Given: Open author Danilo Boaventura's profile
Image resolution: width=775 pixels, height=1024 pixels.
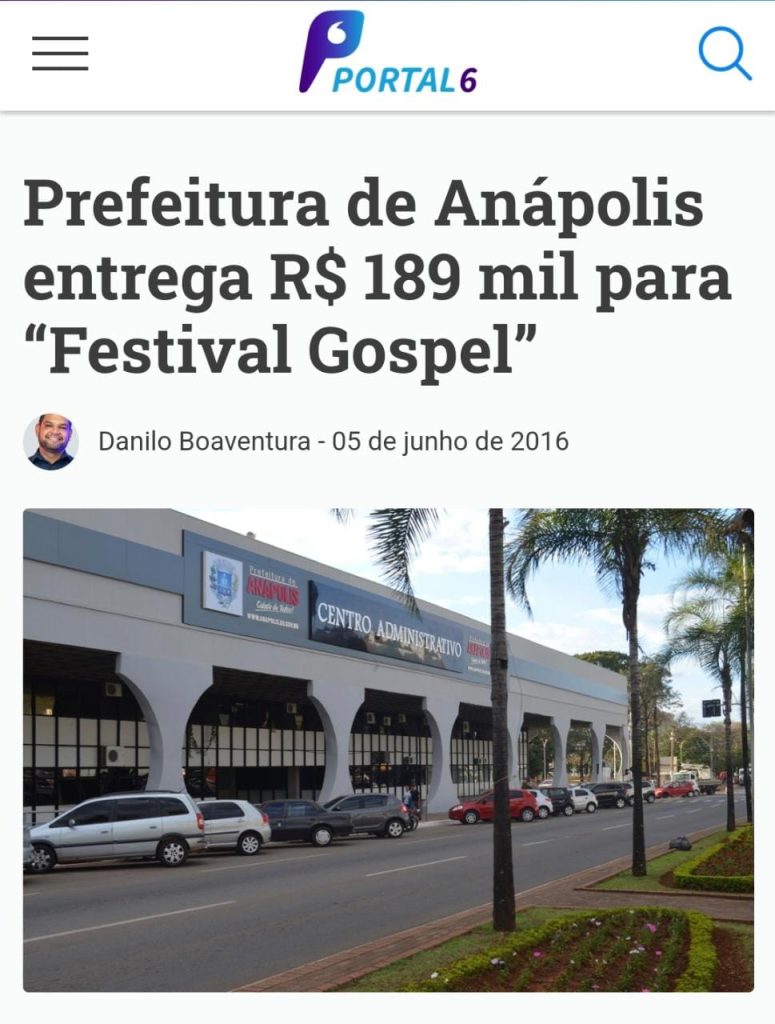Looking at the screenshot, I should pyautogui.click(x=203, y=440).
